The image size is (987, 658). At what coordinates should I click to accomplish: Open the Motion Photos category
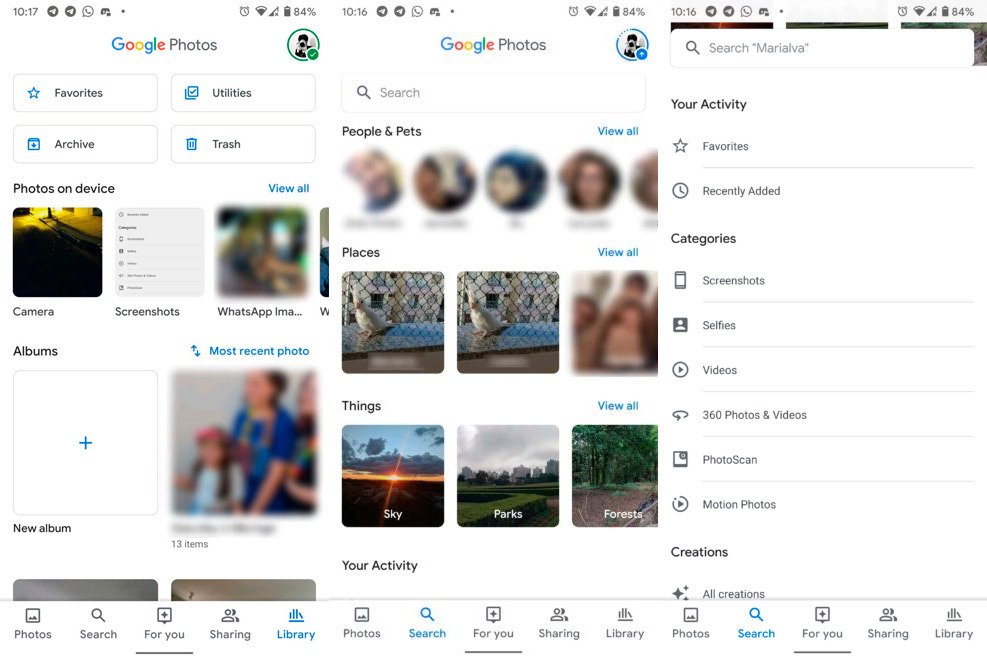[x=739, y=505]
